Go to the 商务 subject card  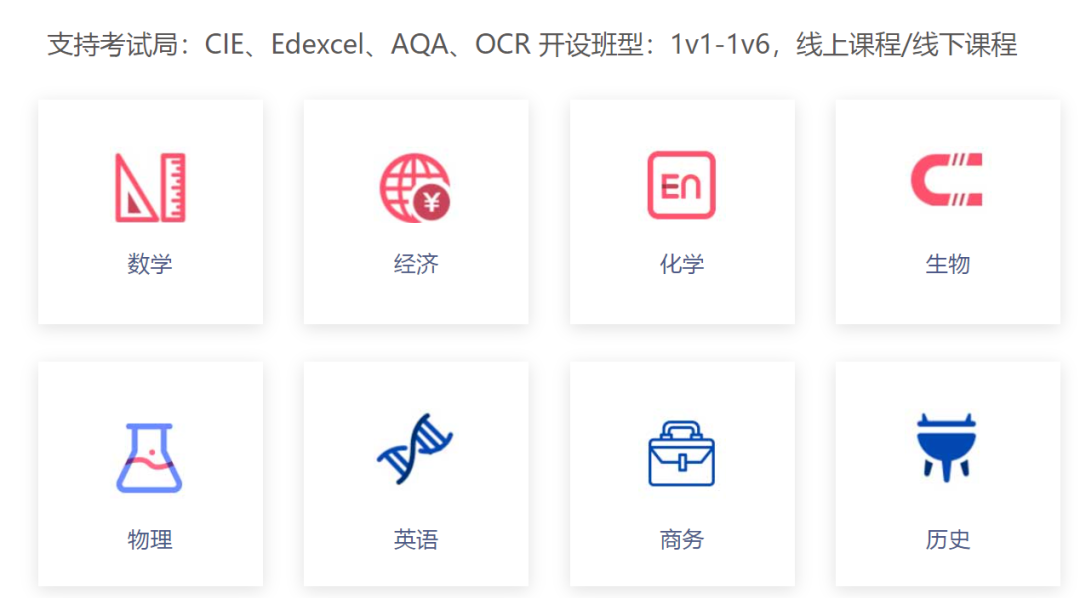[682, 475]
